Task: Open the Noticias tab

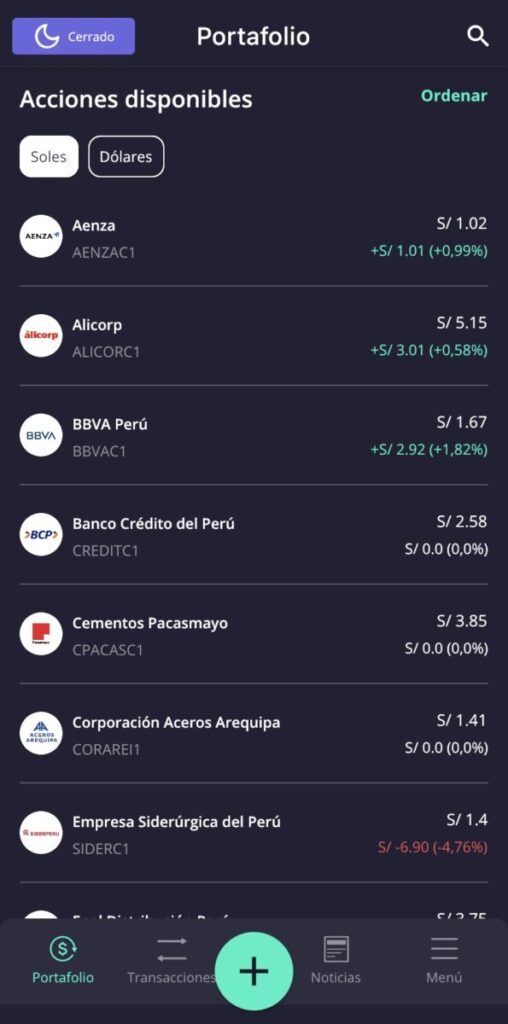Action: click(x=336, y=959)
